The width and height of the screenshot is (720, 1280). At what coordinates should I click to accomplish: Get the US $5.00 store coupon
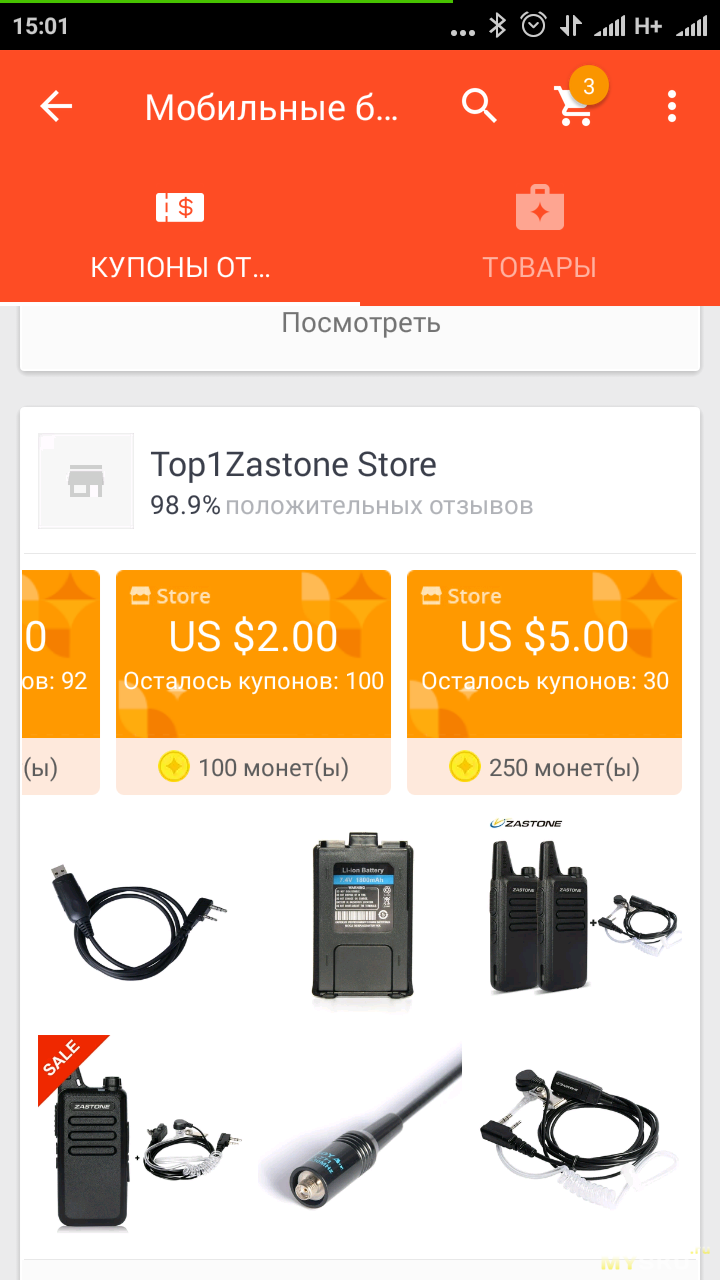point(544,681)
